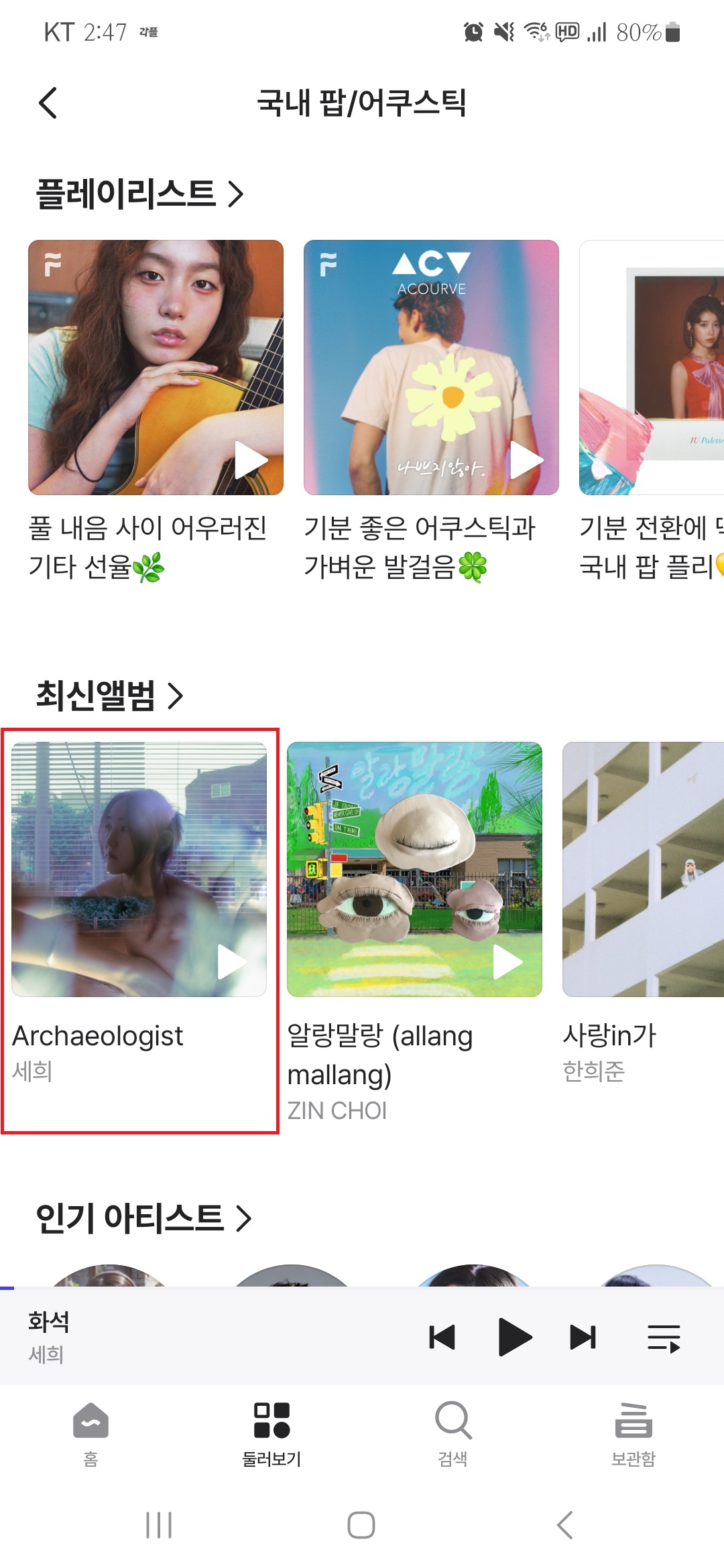Image resolution: width=724 pixels, height=1568 pixels.
Task: Skip to the previous track
Action: coord(442,1337)
